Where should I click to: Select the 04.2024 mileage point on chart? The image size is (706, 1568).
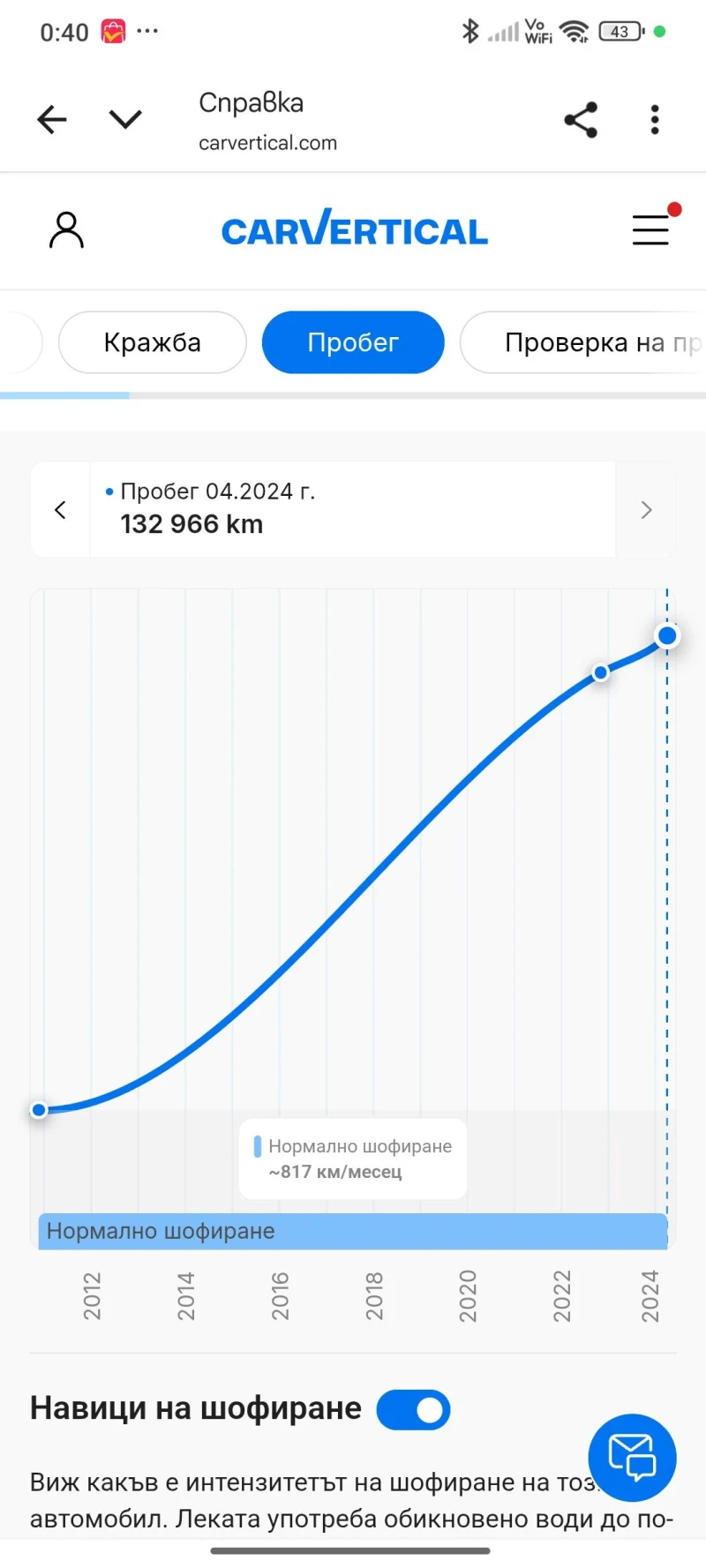tap(667, 635)
